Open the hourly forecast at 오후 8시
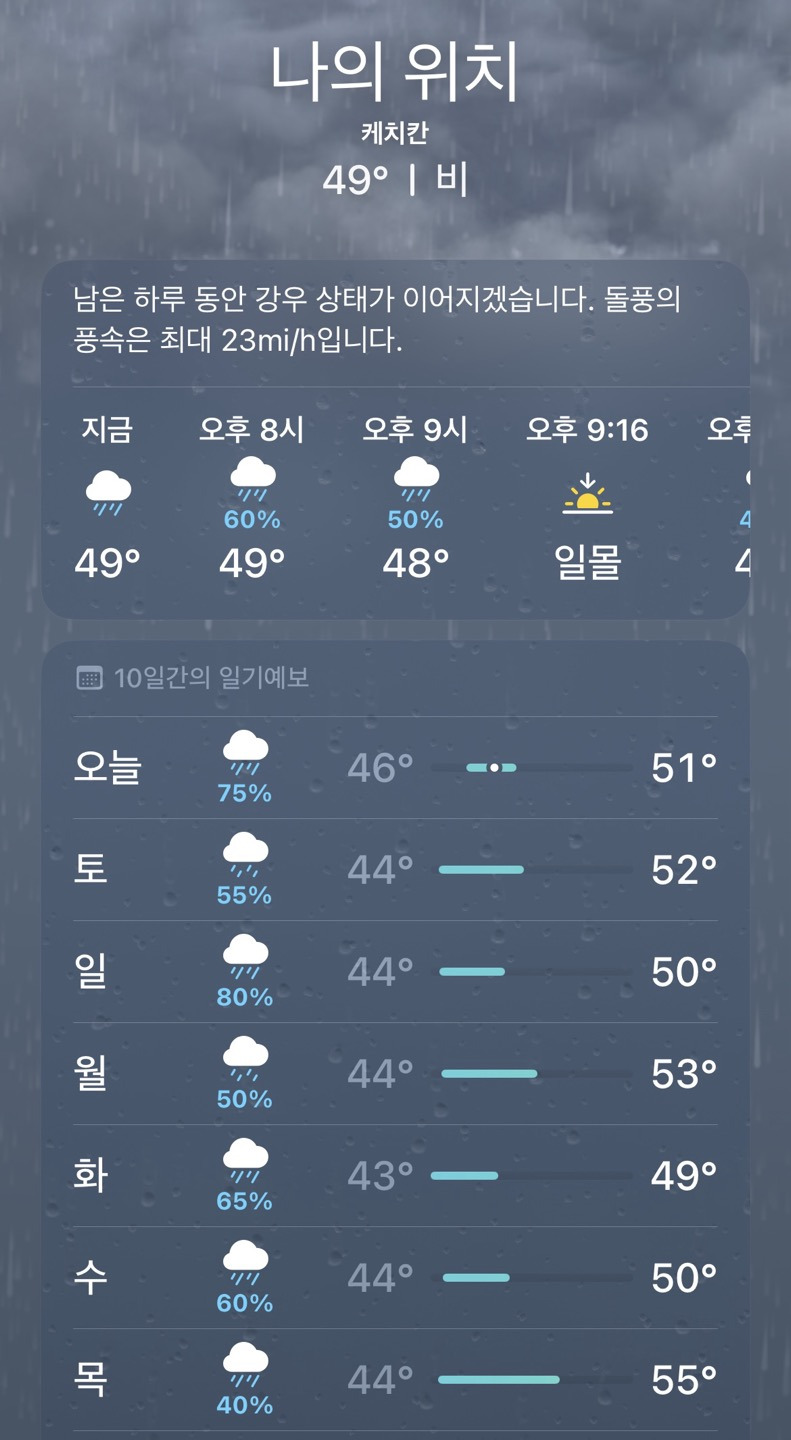This screenshot has height=1440, width=791. click(x=251, y=498)
